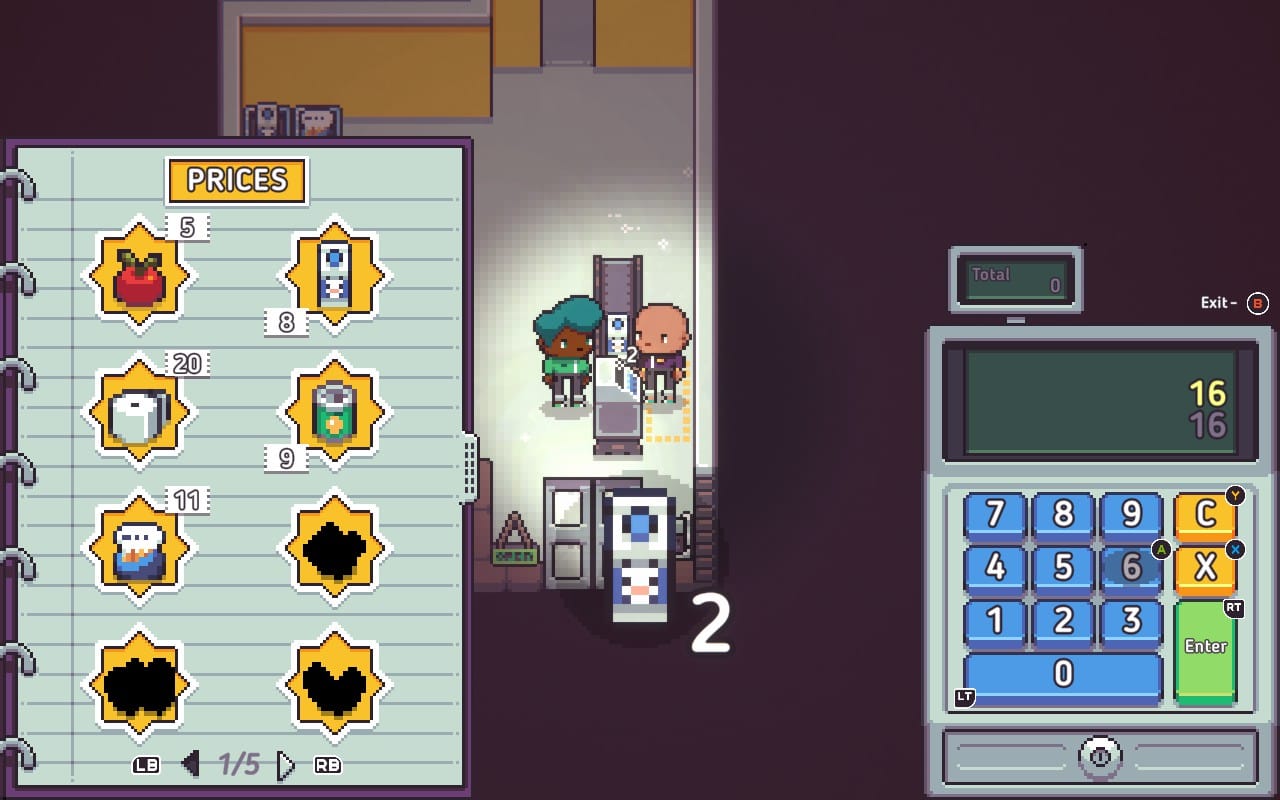Hit the 3 key on the keypad

click(1131, 620)
